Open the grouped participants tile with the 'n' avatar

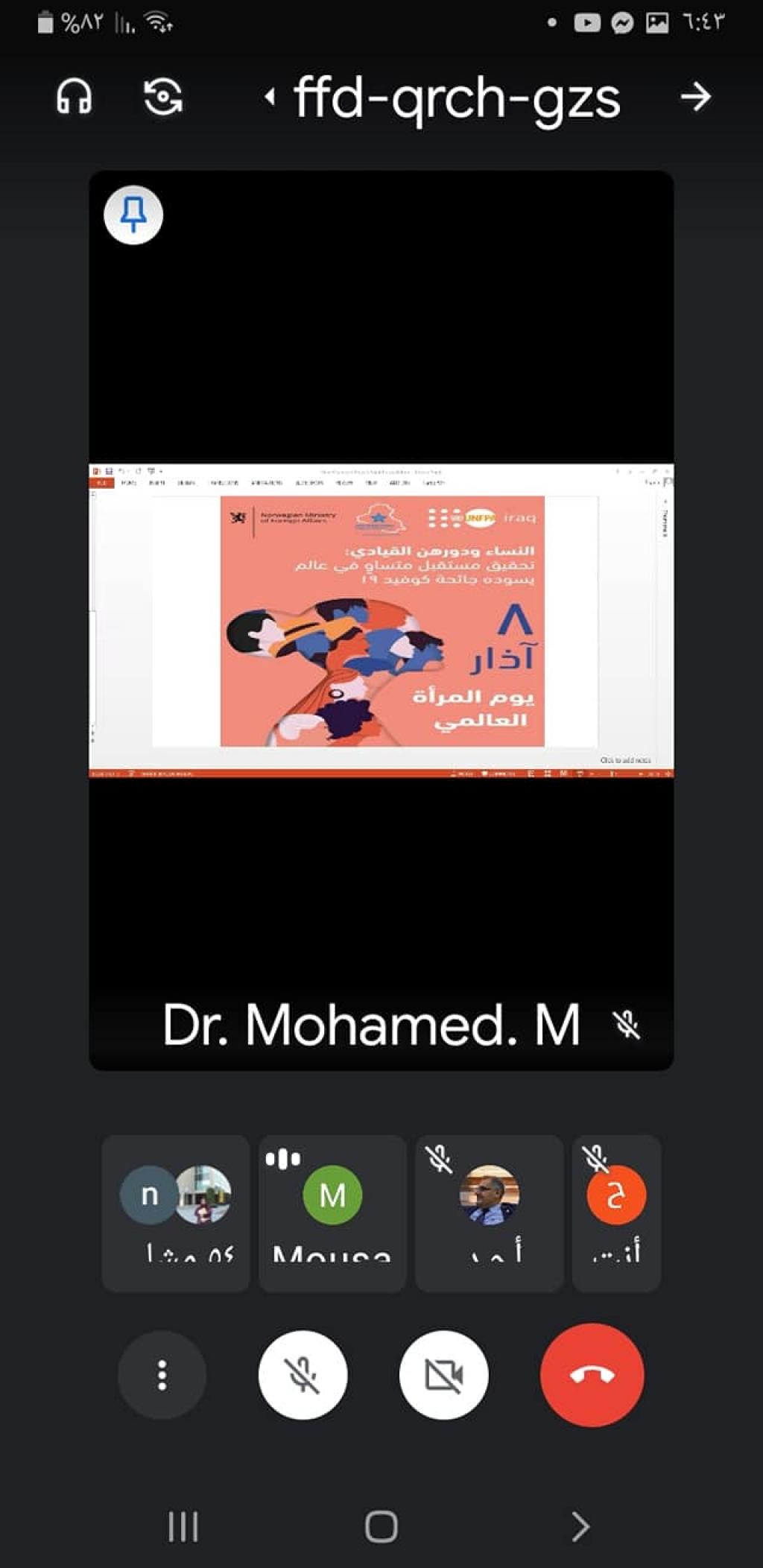pos(176,1213)
